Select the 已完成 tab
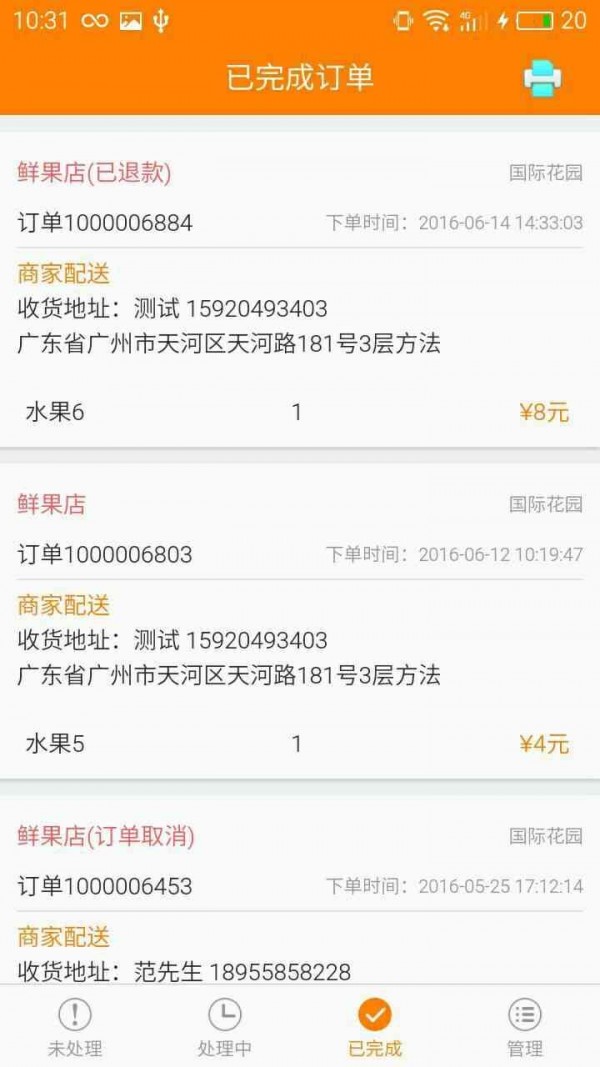Image resolution: width=600 pixels, height=1067 pixels. (x=375, y=1028)
